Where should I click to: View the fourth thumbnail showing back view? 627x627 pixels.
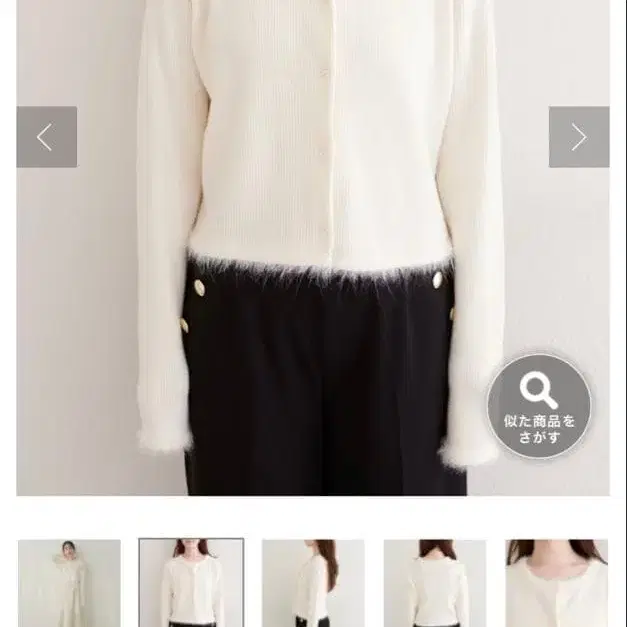click(435, 583)
